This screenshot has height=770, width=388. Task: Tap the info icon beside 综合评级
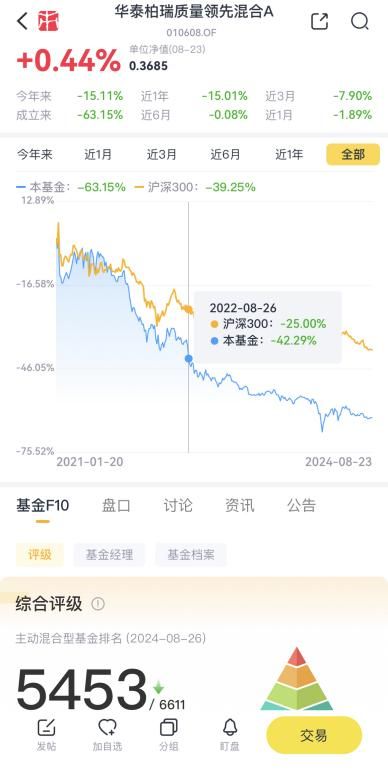pyautogui.click(x=98, y=603)
